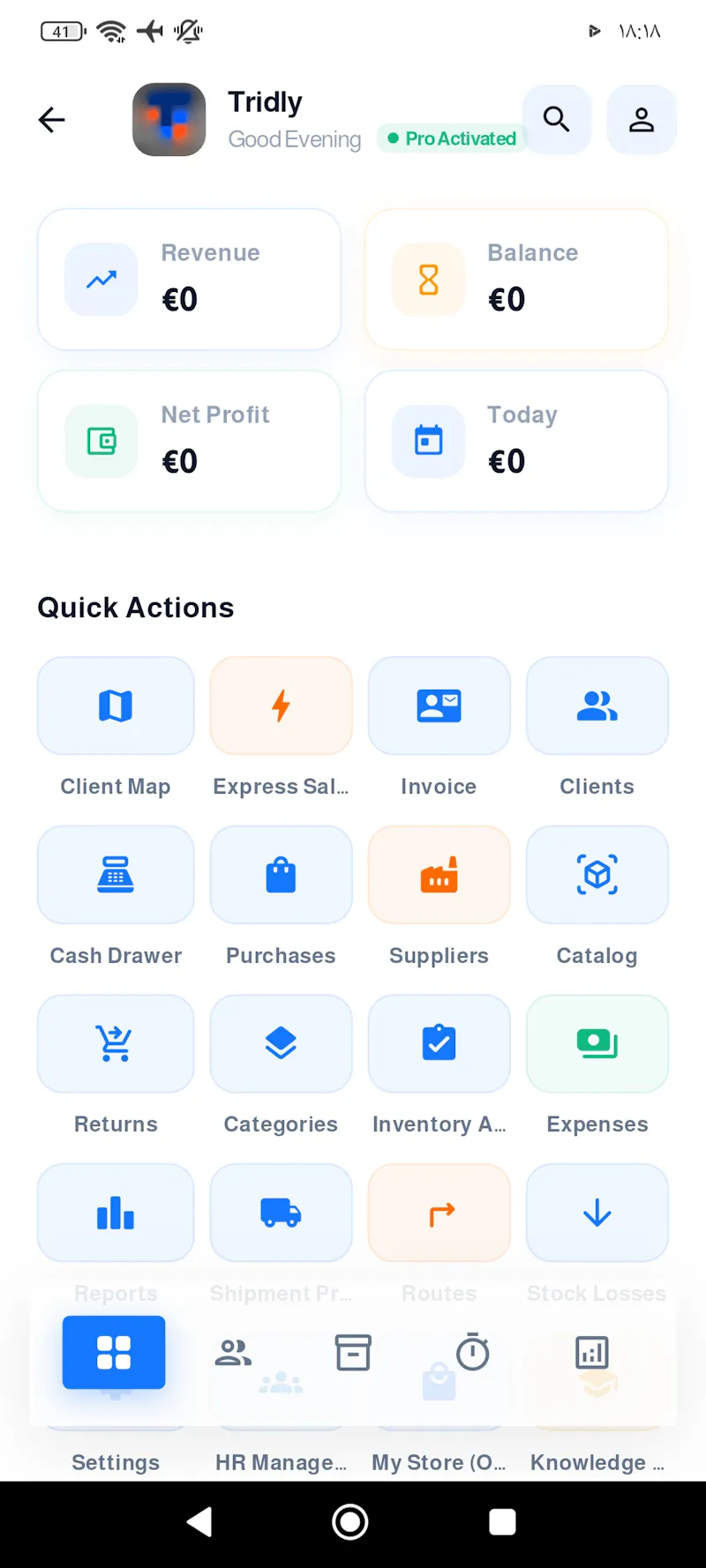This screenshot has width=706, height=1568.
Task: Open the Expenses tile
Action: pyautogui.click(x=597, y=1044)
